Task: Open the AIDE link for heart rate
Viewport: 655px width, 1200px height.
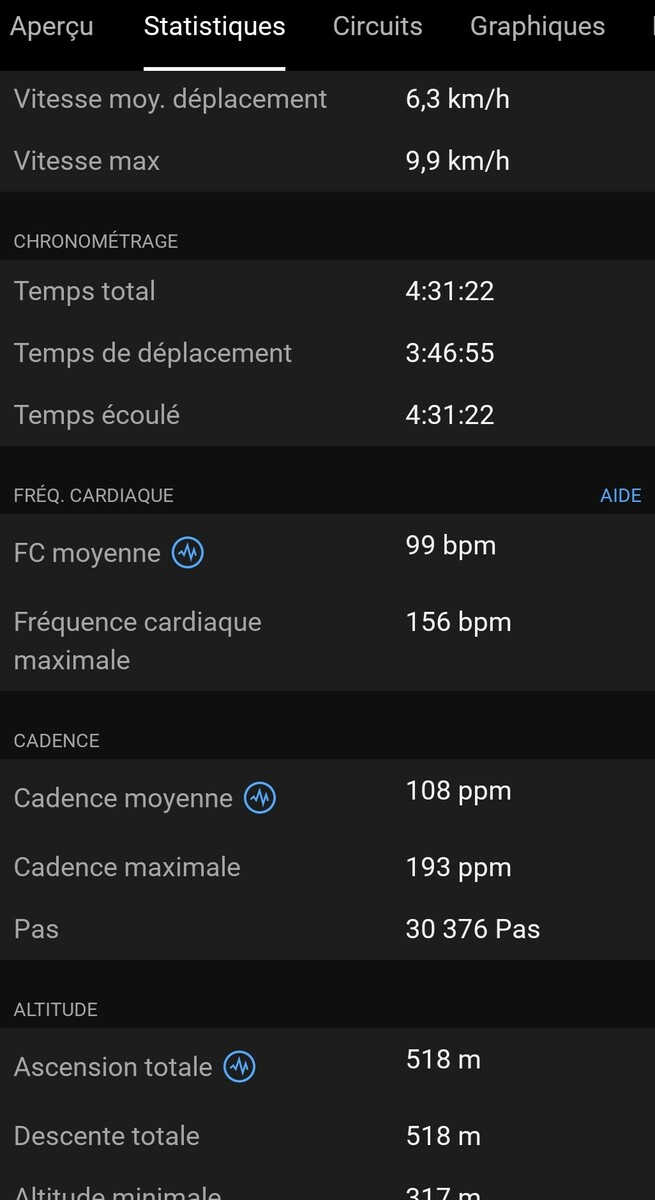Action: [x=620, y=496]
